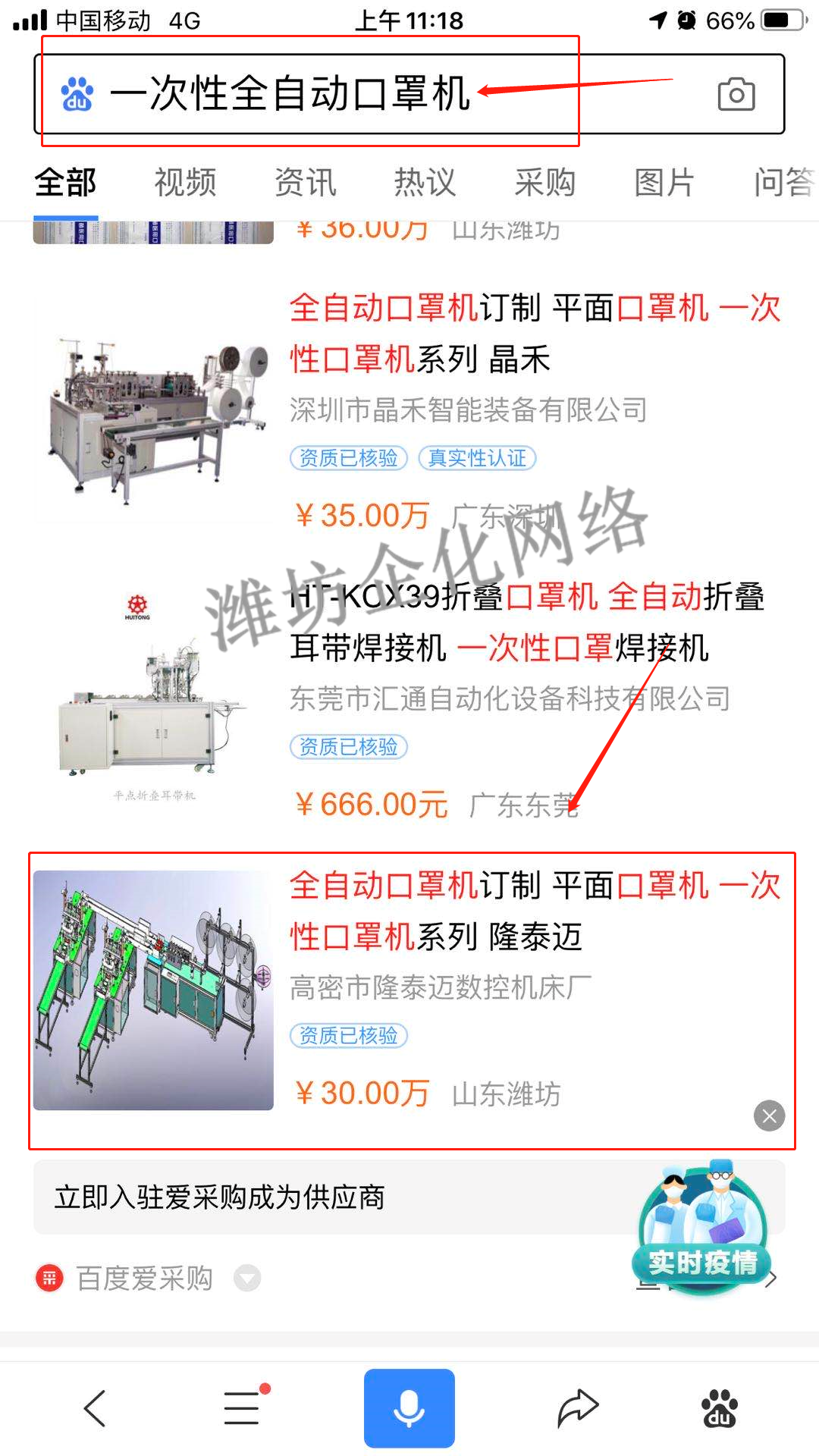Go back with the bottom left arrow
The width and height of the screenshot is (819, 1456).
click(x=95, y=1408)
